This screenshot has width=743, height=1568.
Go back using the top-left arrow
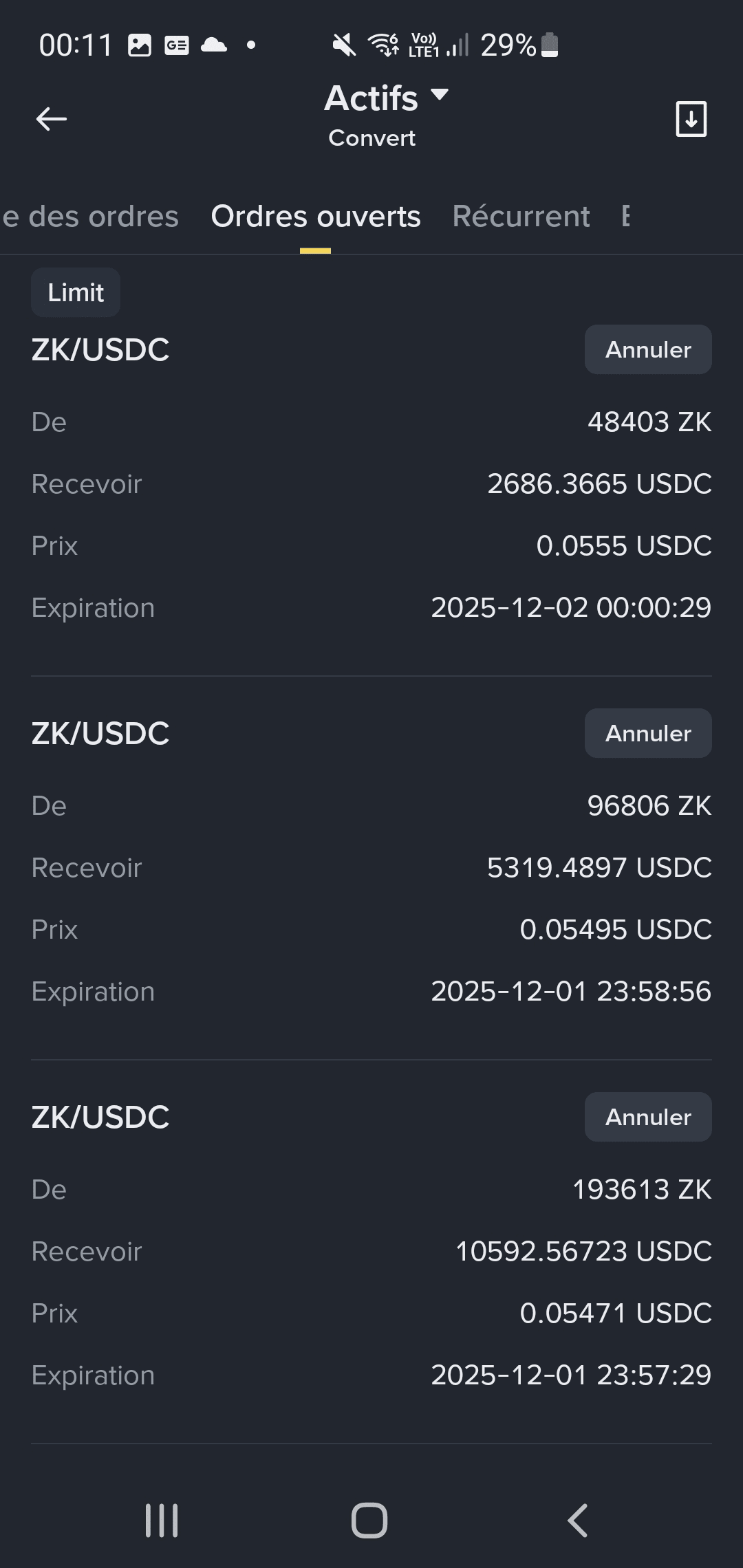click(x=52, y=119)
